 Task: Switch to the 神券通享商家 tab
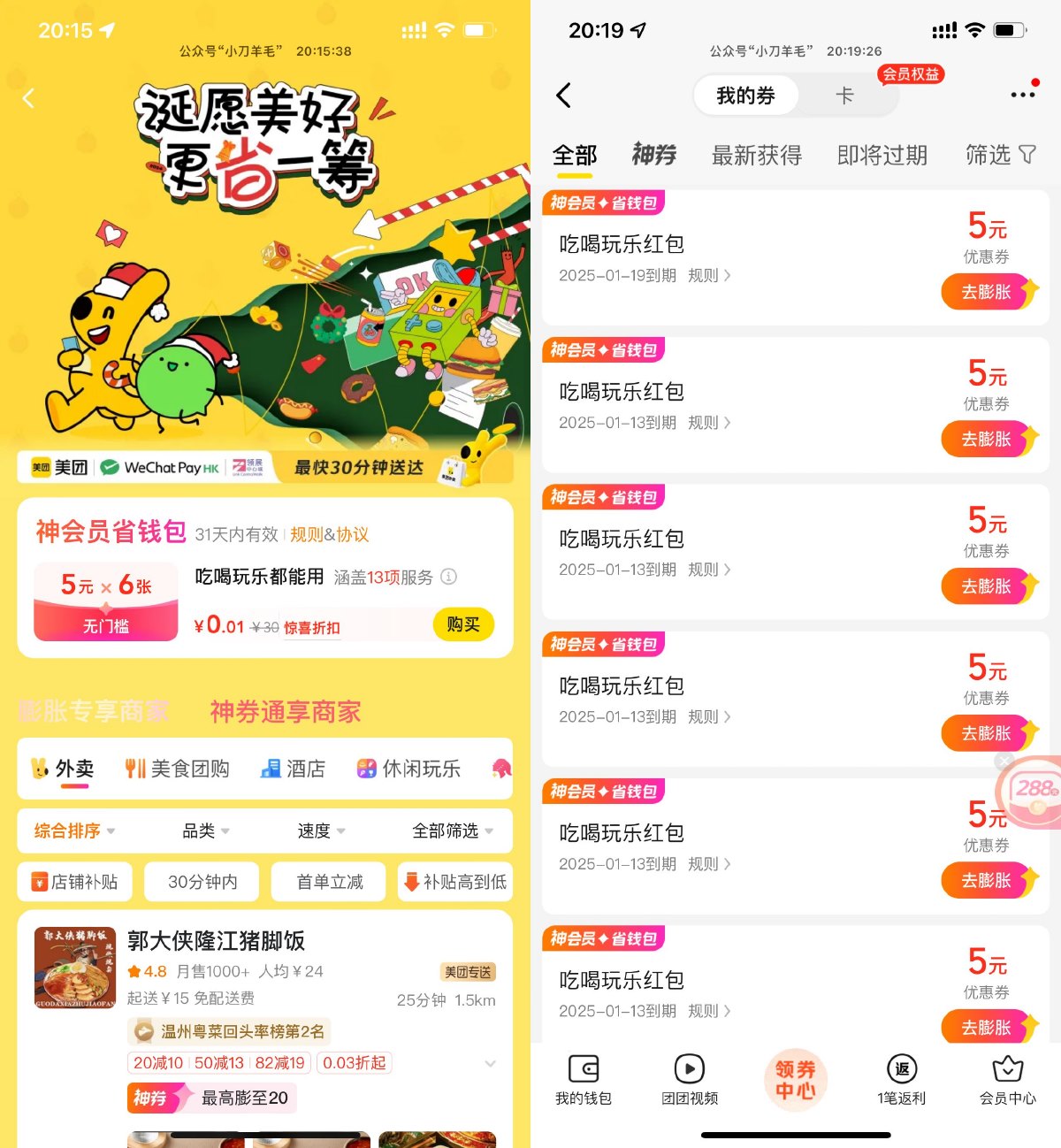coord(285,712)
